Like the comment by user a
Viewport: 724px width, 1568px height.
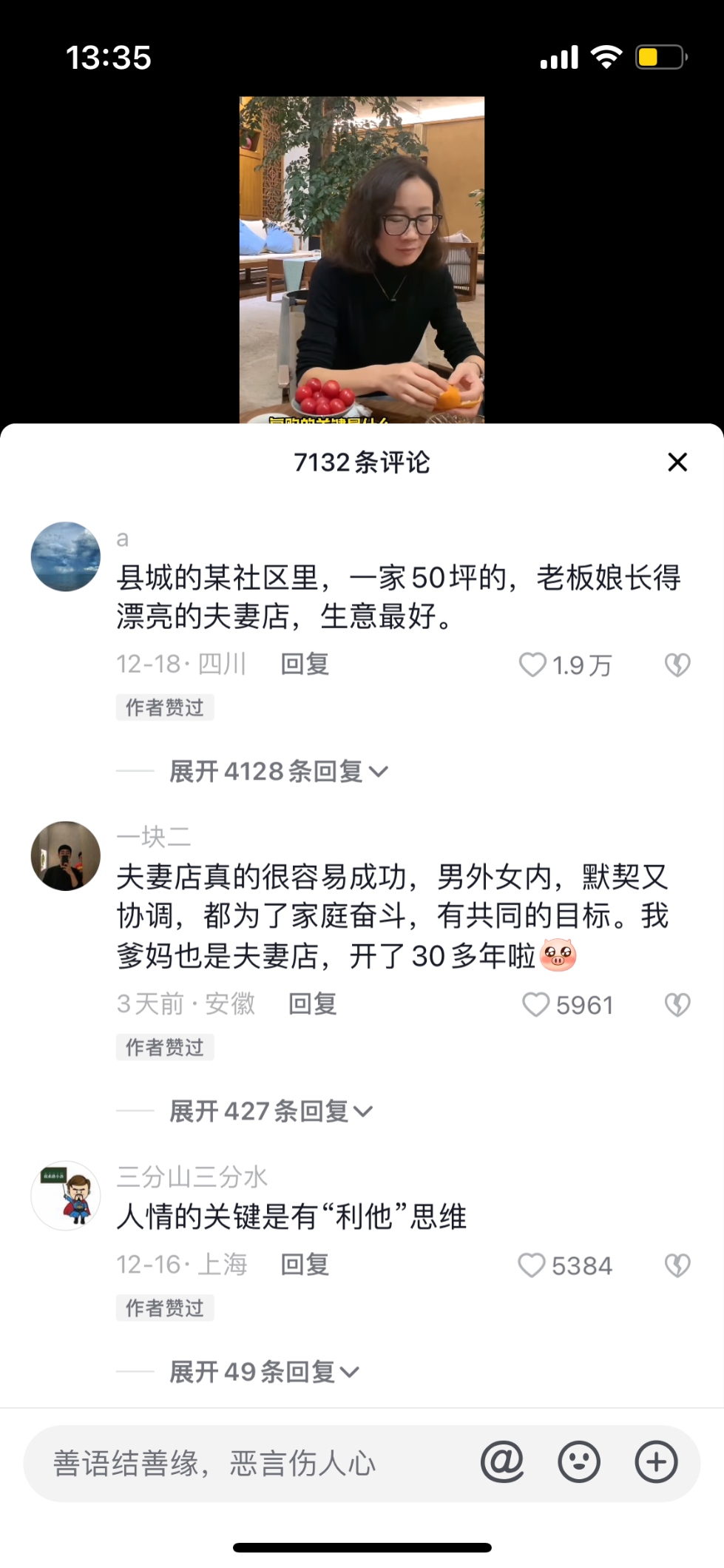click(532, 664)
